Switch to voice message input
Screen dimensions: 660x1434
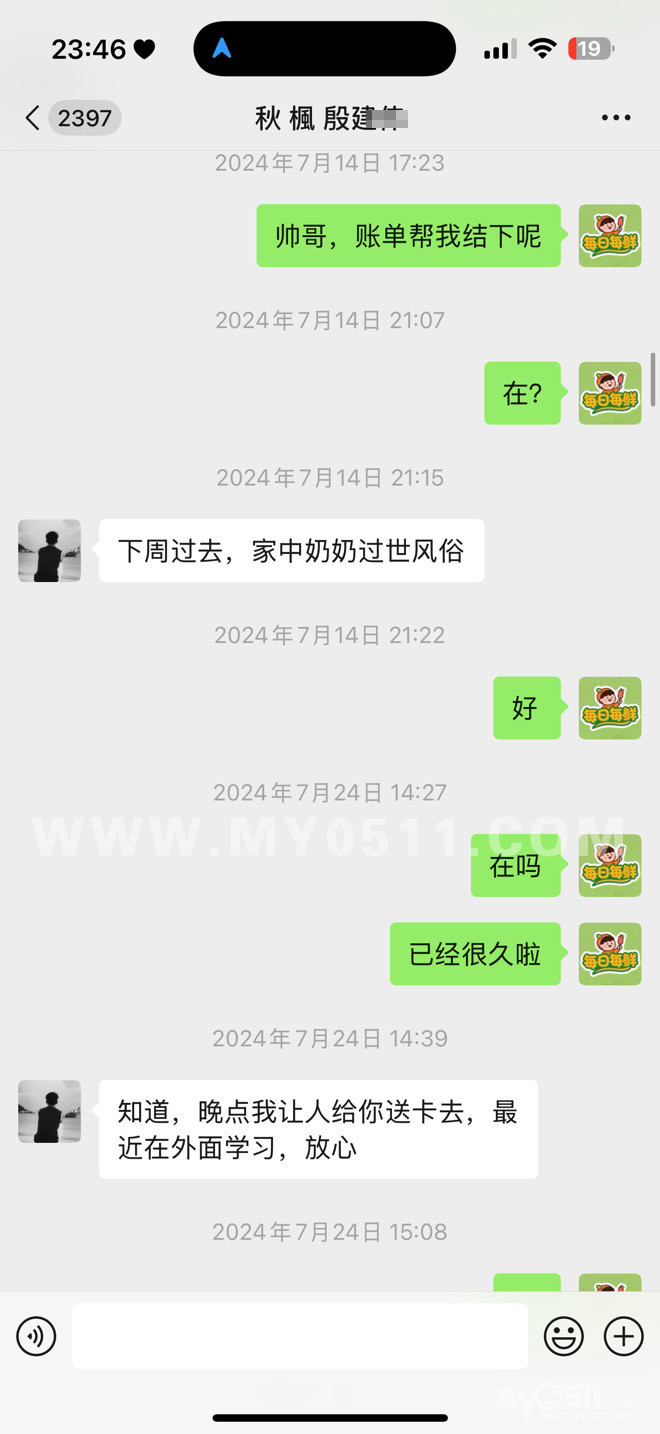pyautogui.click(x=37, y=1336)
